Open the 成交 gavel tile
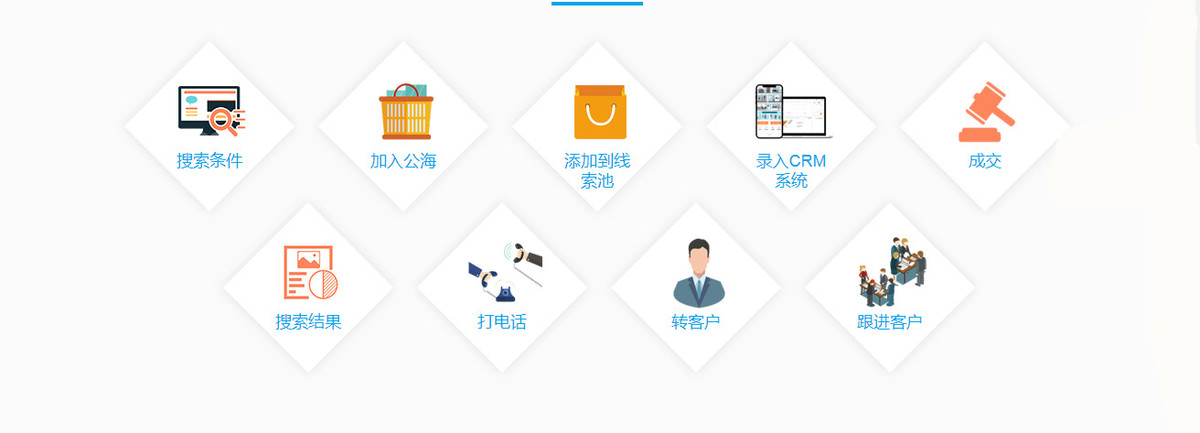 985,127
